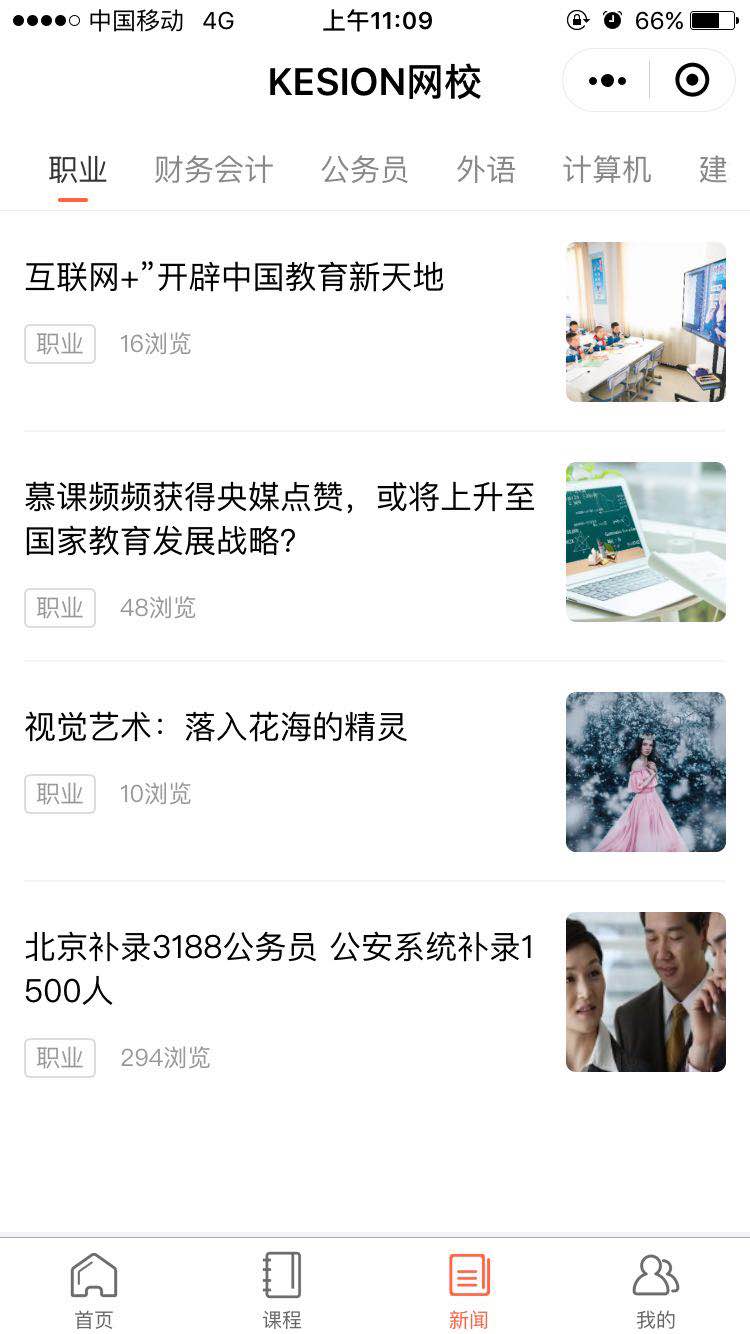
Task: Click the 职业 tag on the first news item
Action: pos(59,344)
